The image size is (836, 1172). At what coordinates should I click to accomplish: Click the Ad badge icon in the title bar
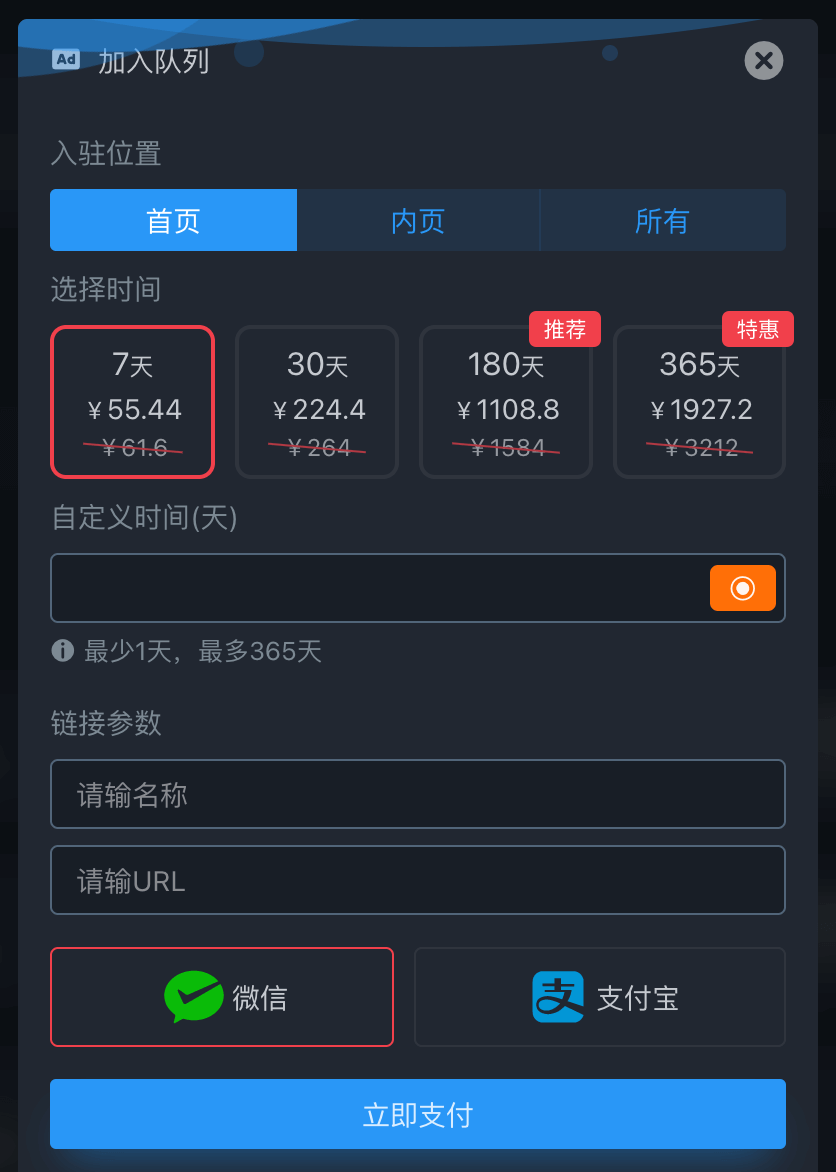[x=65, y=60]
